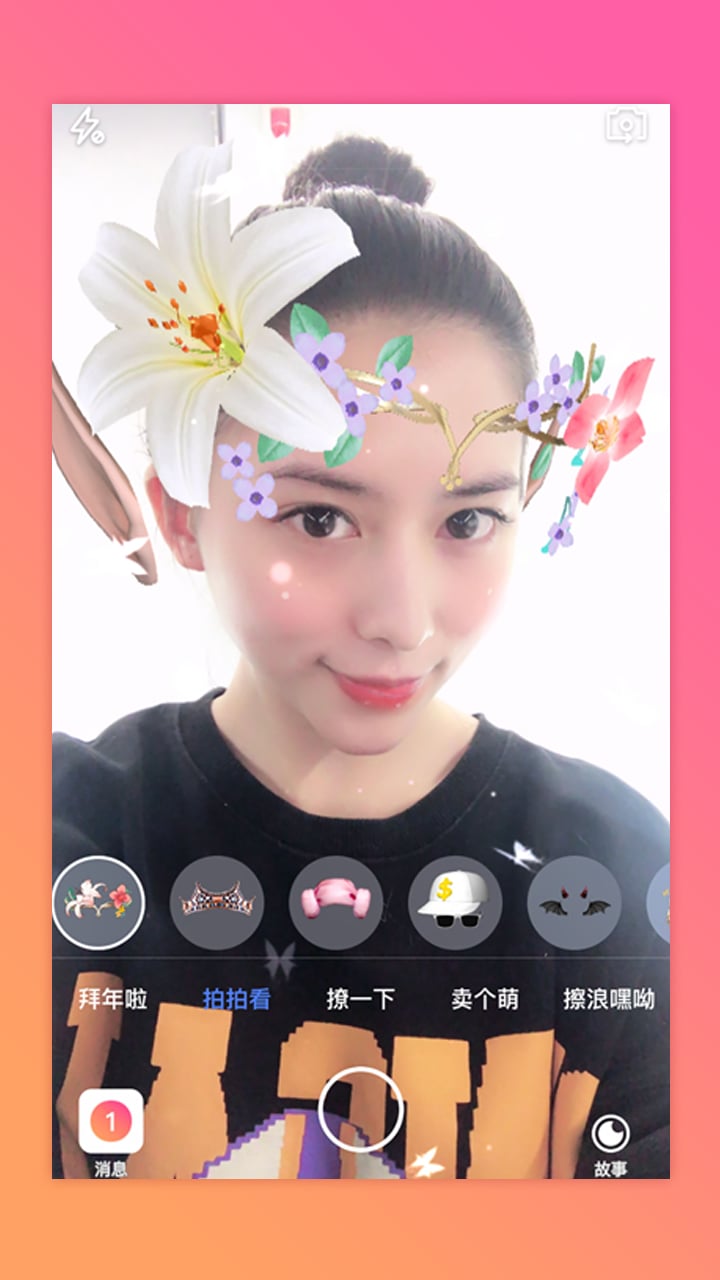The image size is (720, 1280).
Task: Open the 故事 stories page
Action: pos(610,1141)
